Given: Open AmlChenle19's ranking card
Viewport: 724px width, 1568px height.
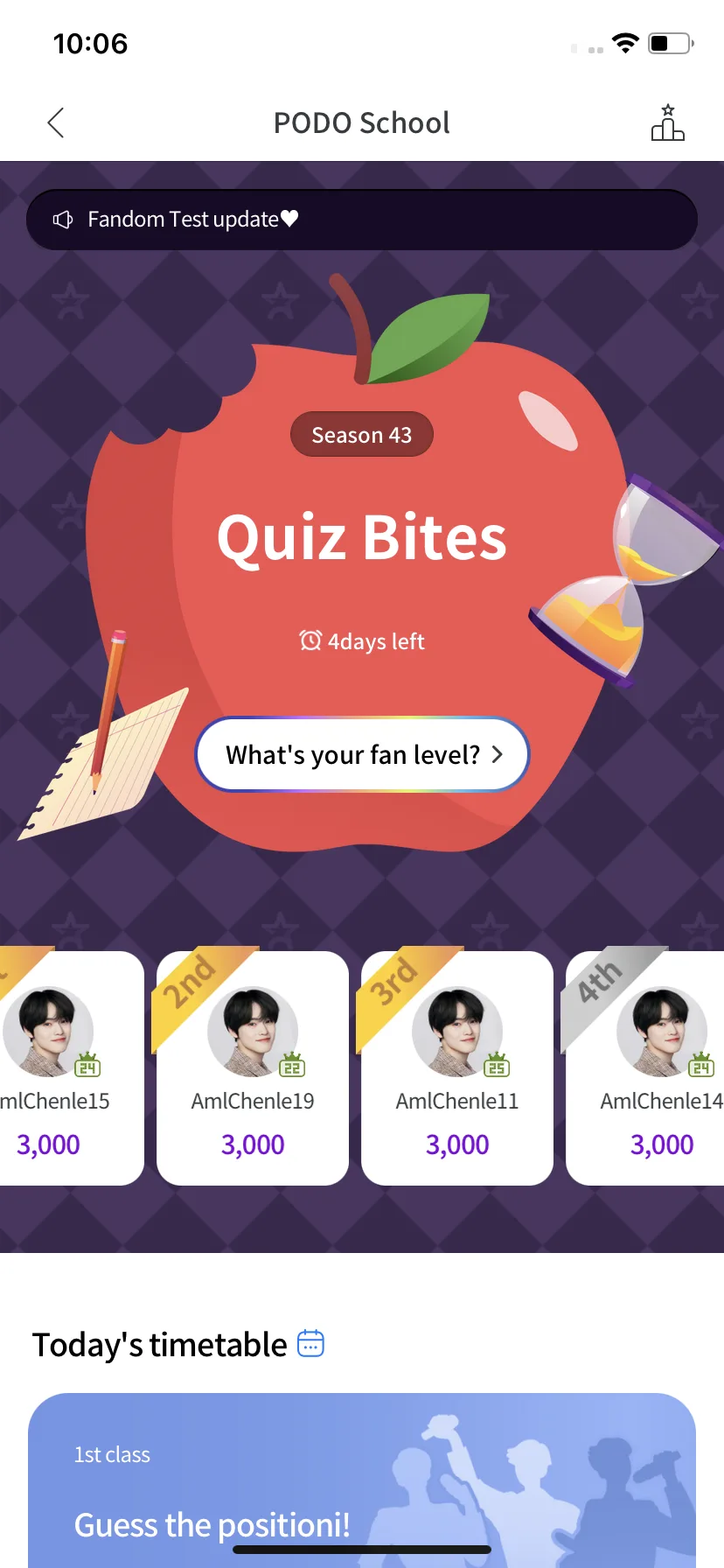Looking at the screenshot, I should (253, 1067).
